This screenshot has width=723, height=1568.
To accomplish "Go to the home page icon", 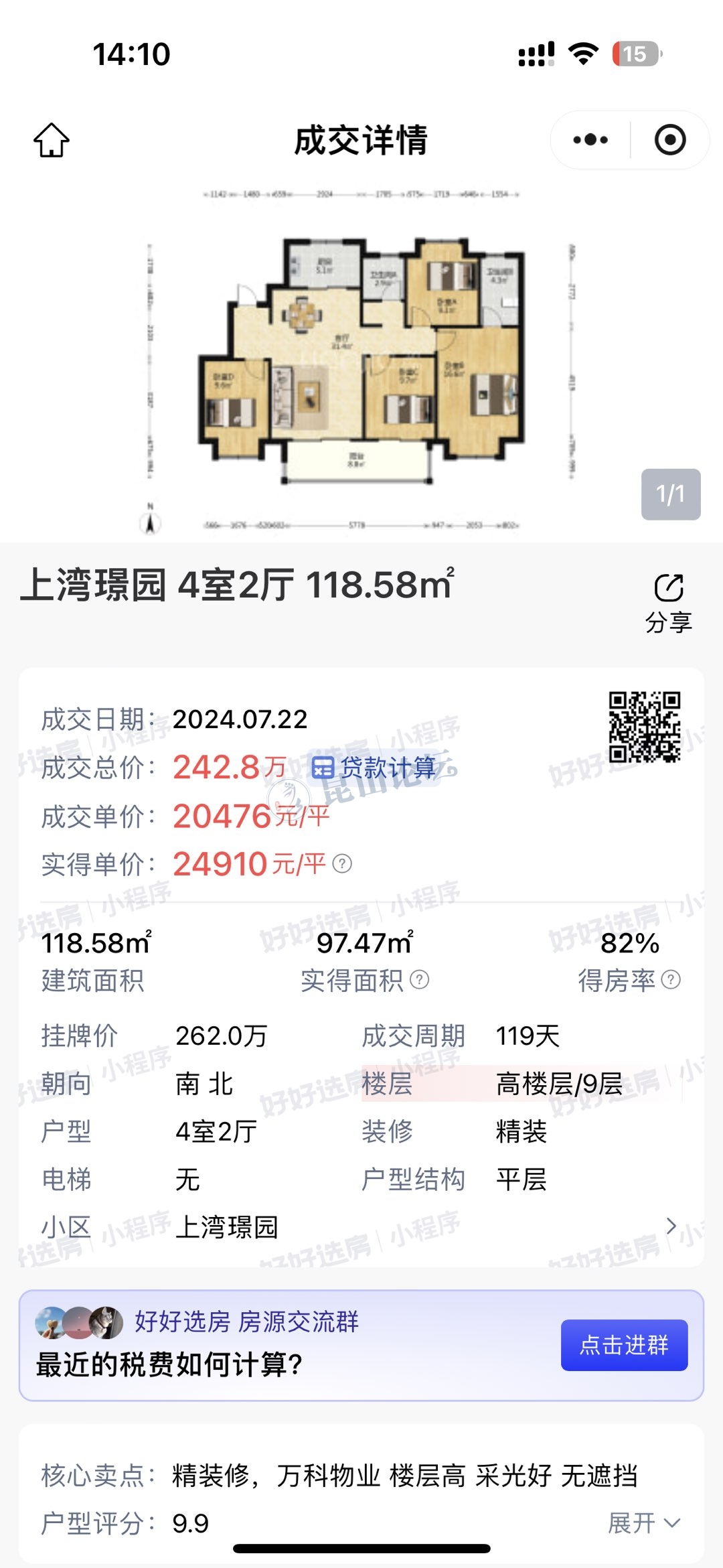I will click(52, 140).
